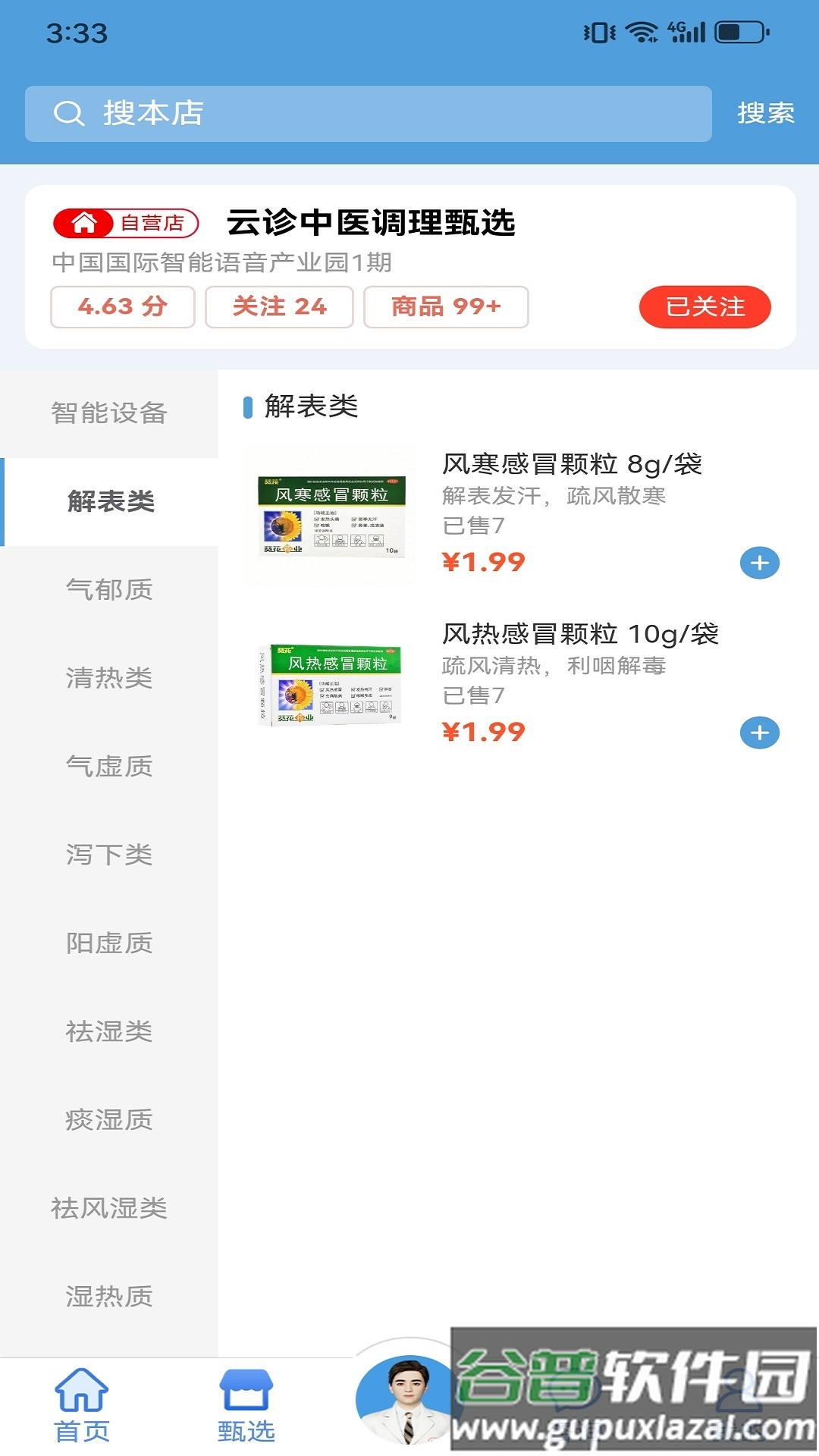Add 风寒感冒颗粒 8g/袋 to cart
Screen dimensions: 819x1456
(759, 563)
